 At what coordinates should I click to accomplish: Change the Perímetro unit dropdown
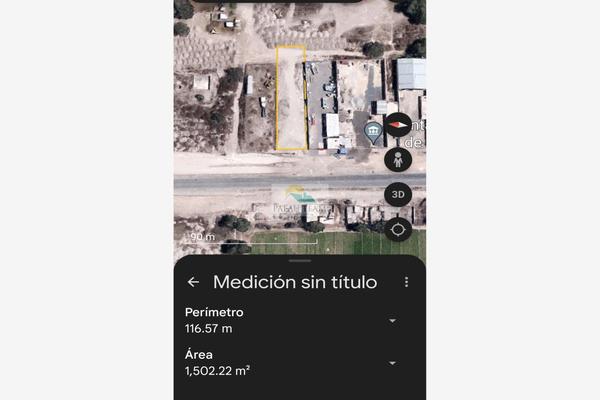392,321
